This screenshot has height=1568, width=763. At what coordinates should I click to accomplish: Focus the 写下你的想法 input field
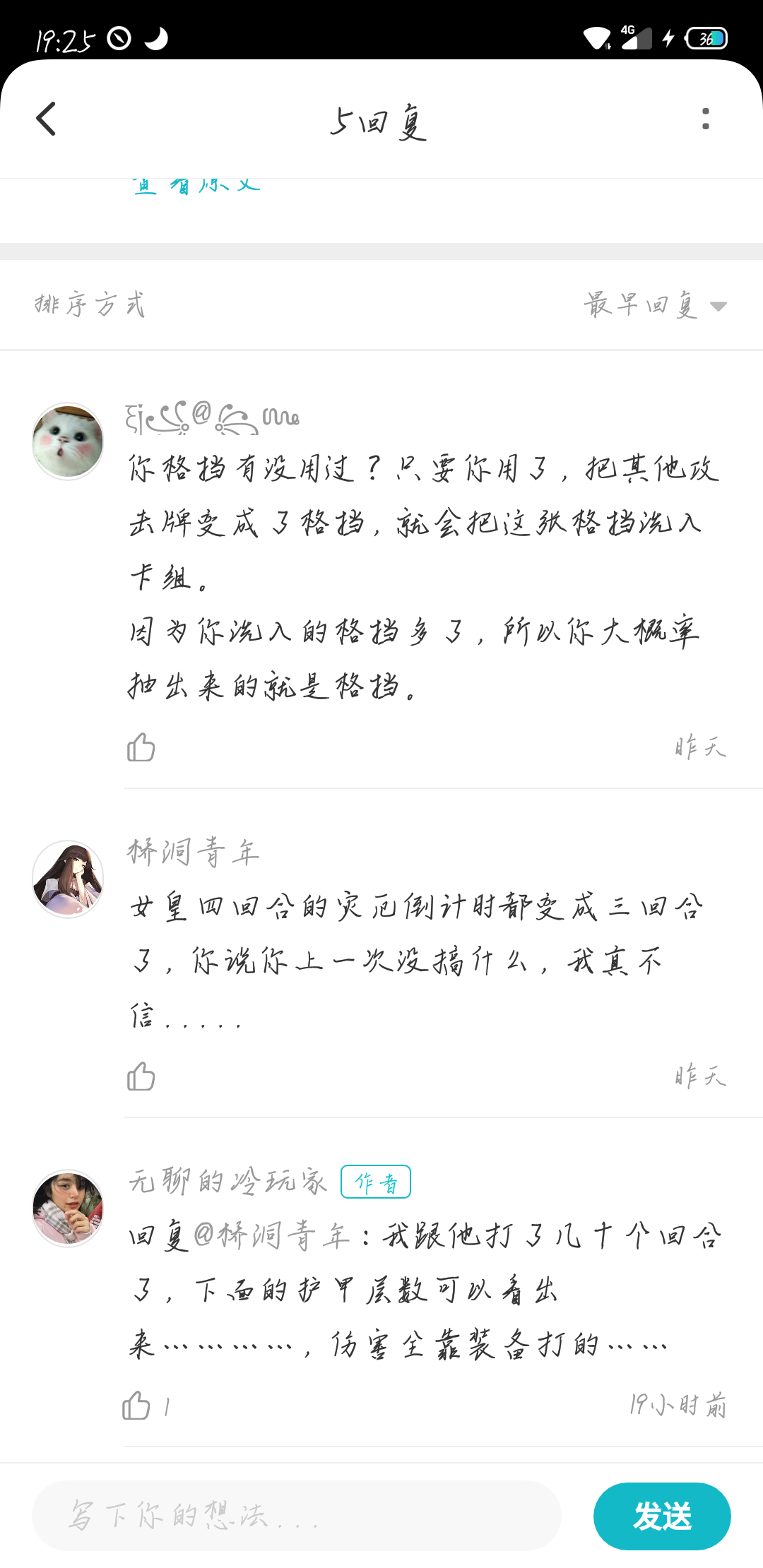[297, 1516]
